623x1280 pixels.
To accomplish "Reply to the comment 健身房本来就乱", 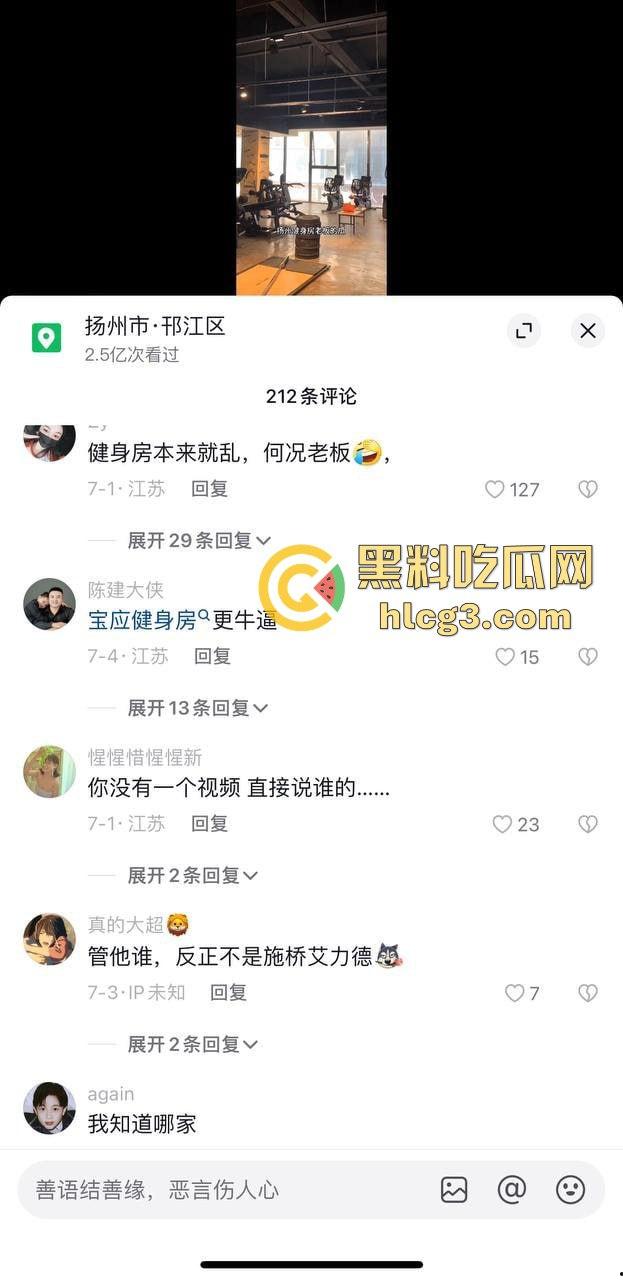I will pos(210,489).
